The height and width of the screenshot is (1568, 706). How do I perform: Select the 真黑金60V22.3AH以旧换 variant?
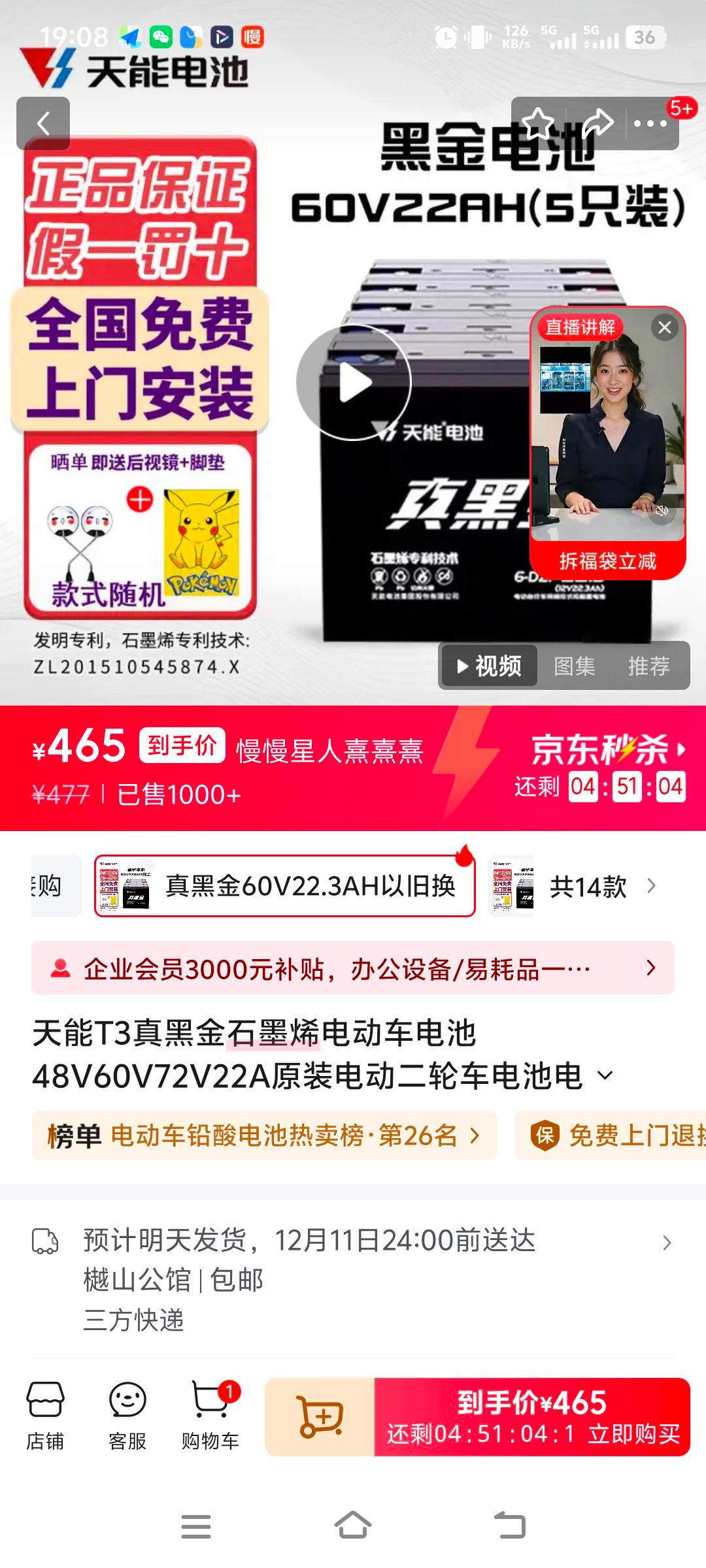coord(284,886)
